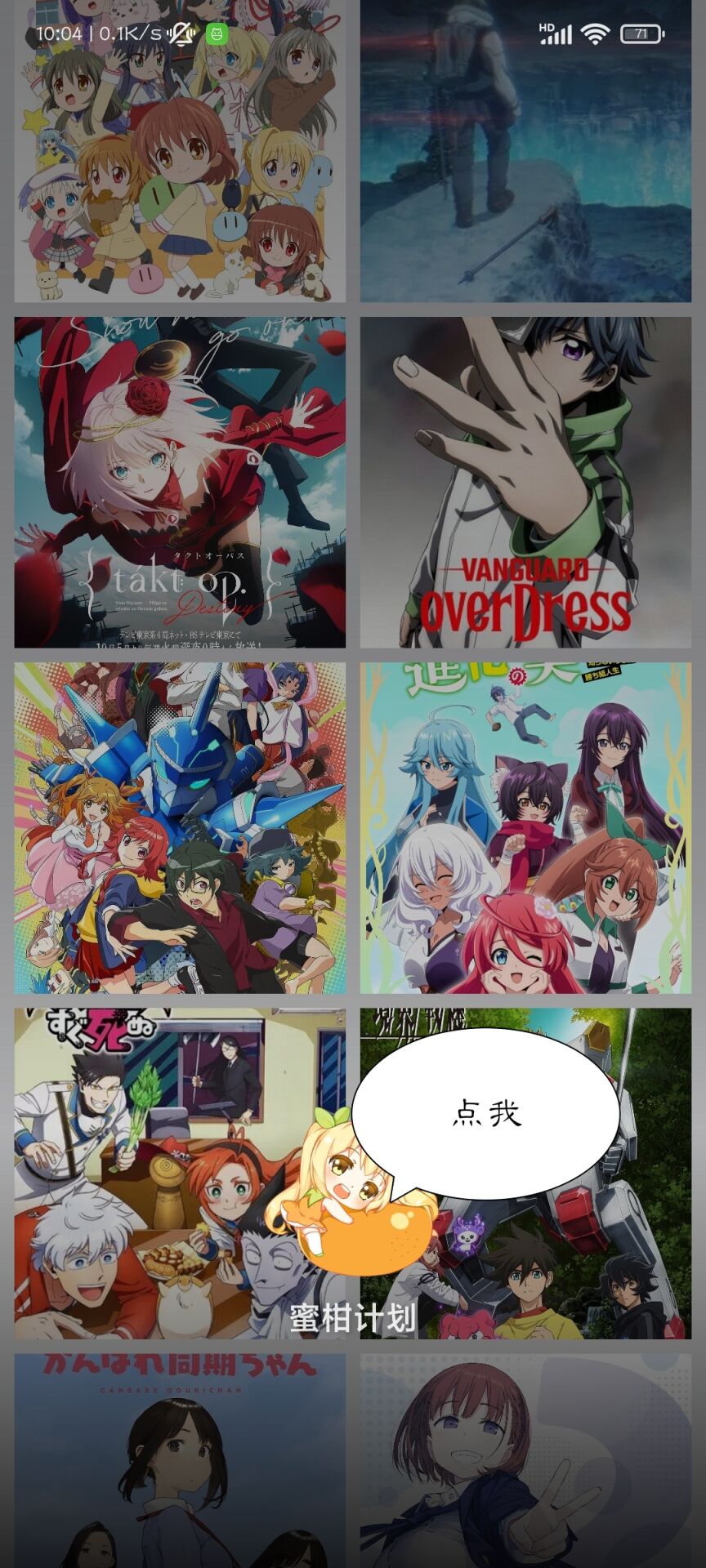The image size is (706, 1568).
Task: Tap the 点我 mascot speech bubble
Action: pos(485,1113)
